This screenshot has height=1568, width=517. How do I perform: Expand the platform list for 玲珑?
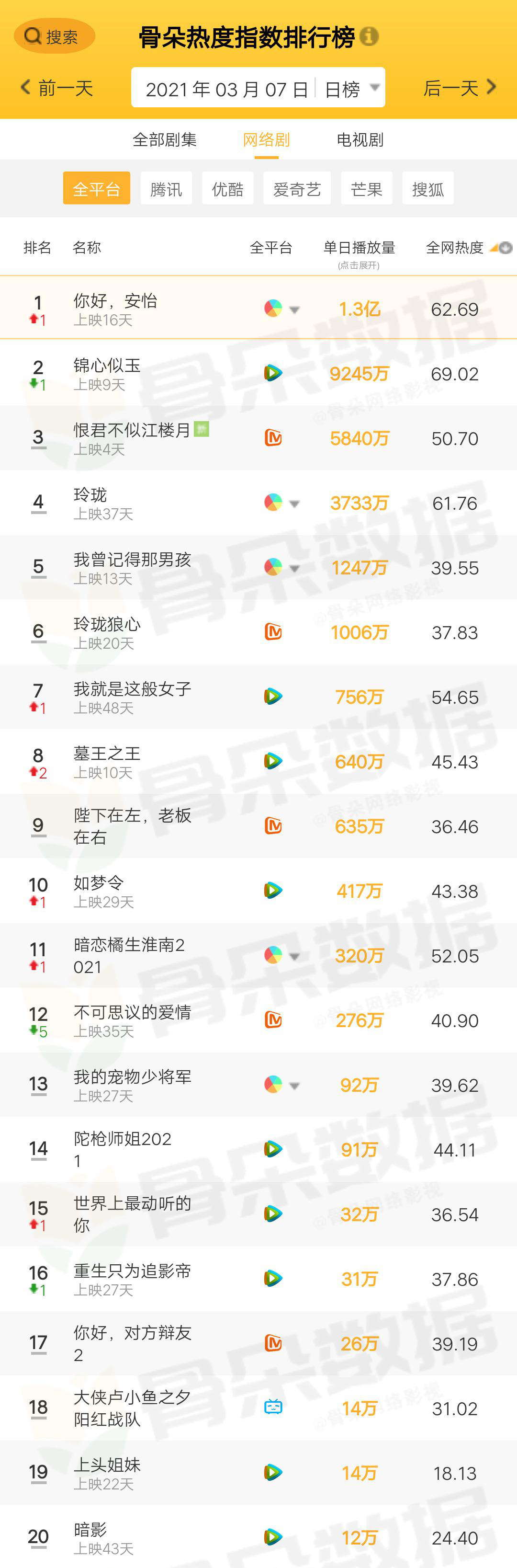click(294, 504)
